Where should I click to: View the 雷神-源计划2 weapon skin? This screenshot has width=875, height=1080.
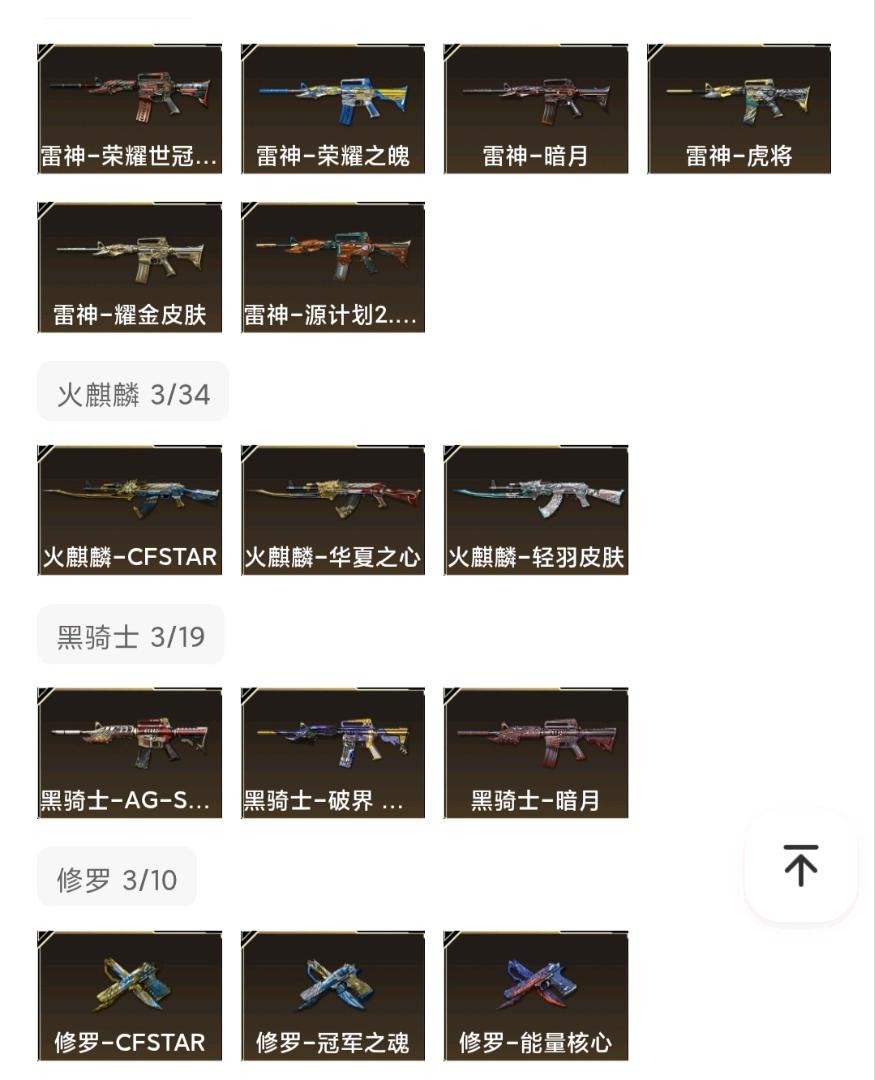coord(333,268)
